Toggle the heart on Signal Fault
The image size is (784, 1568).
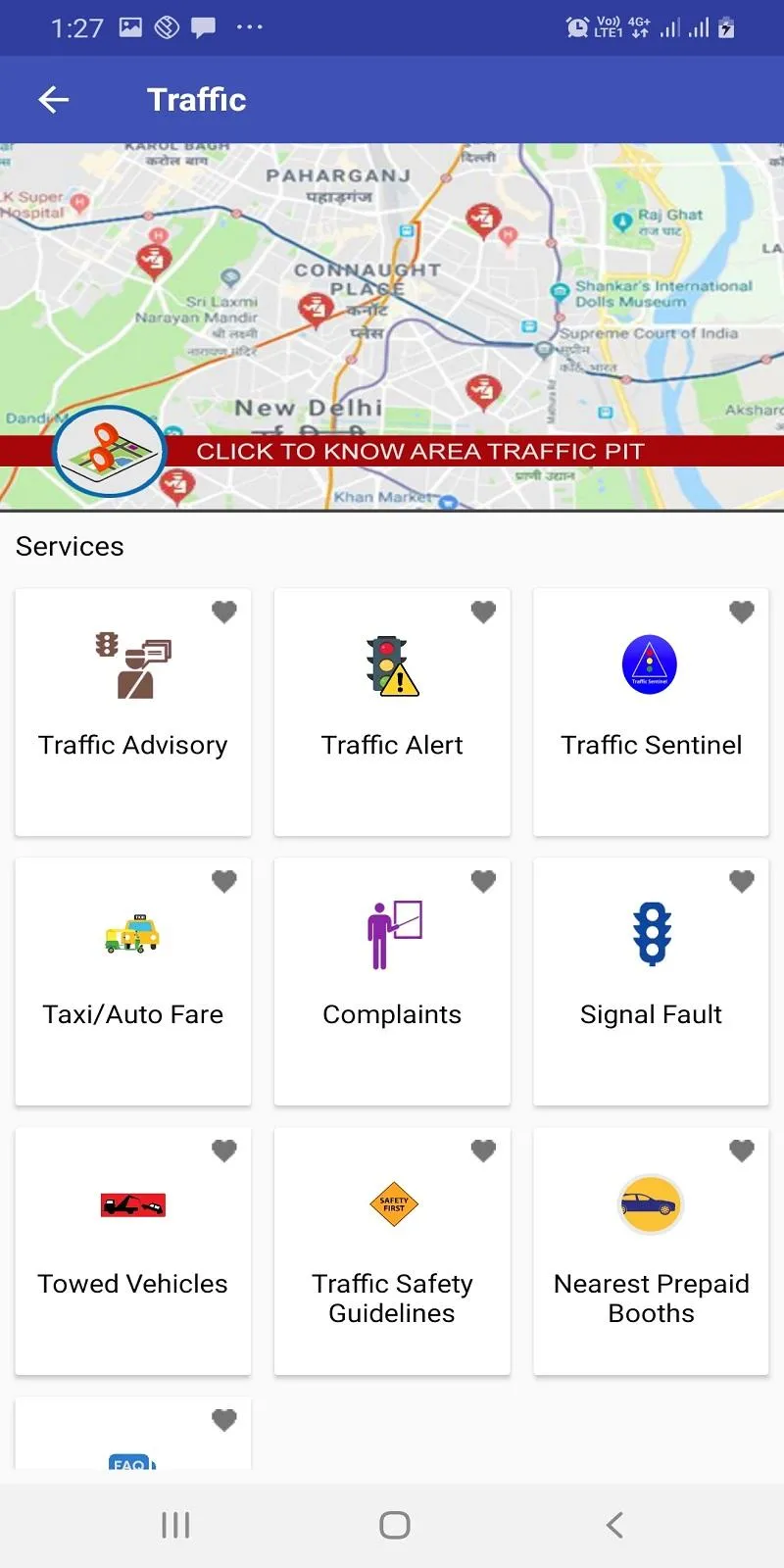coord(741,880)
